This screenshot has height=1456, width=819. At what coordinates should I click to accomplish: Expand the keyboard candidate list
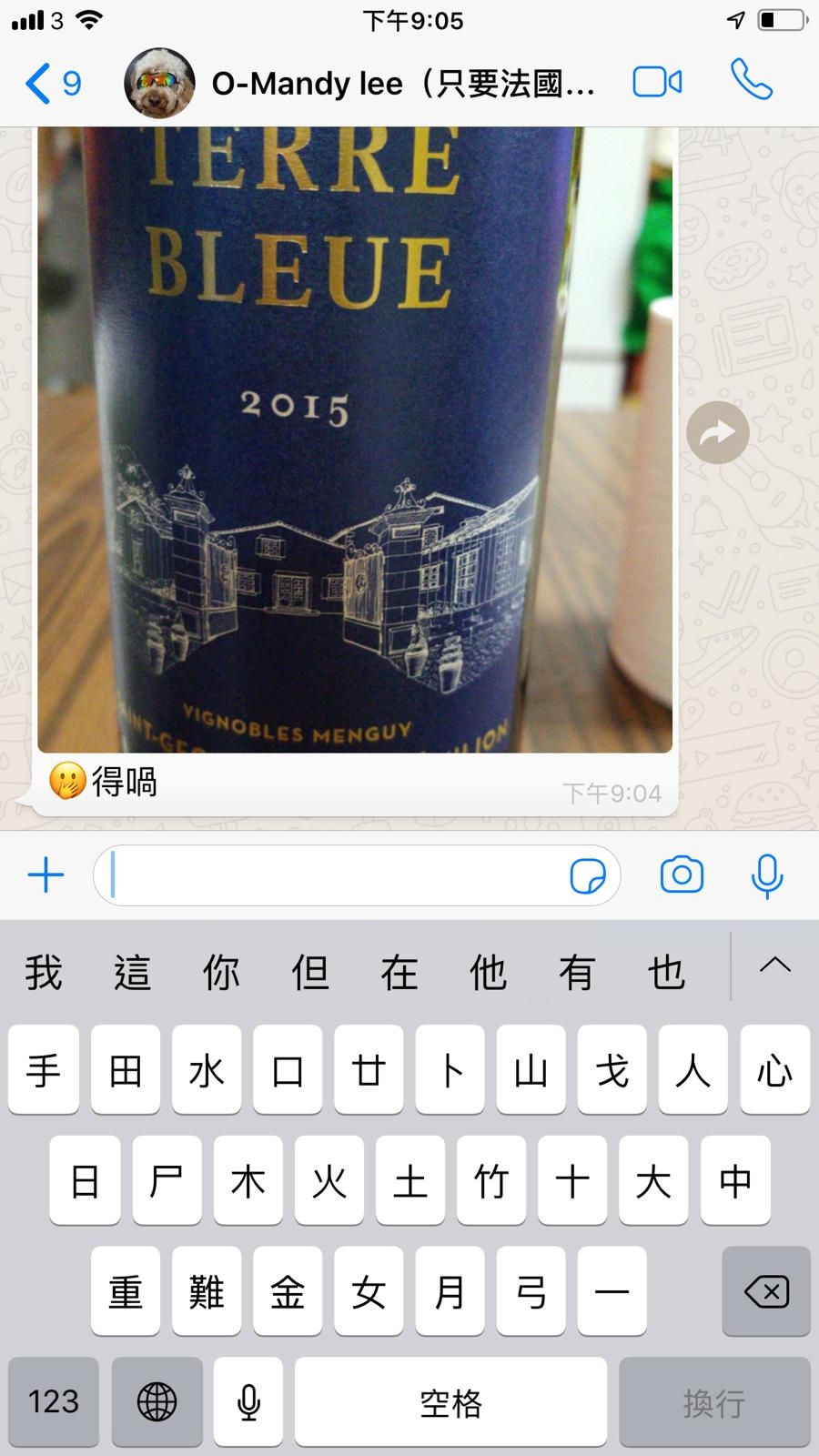[x=775, y=966]
